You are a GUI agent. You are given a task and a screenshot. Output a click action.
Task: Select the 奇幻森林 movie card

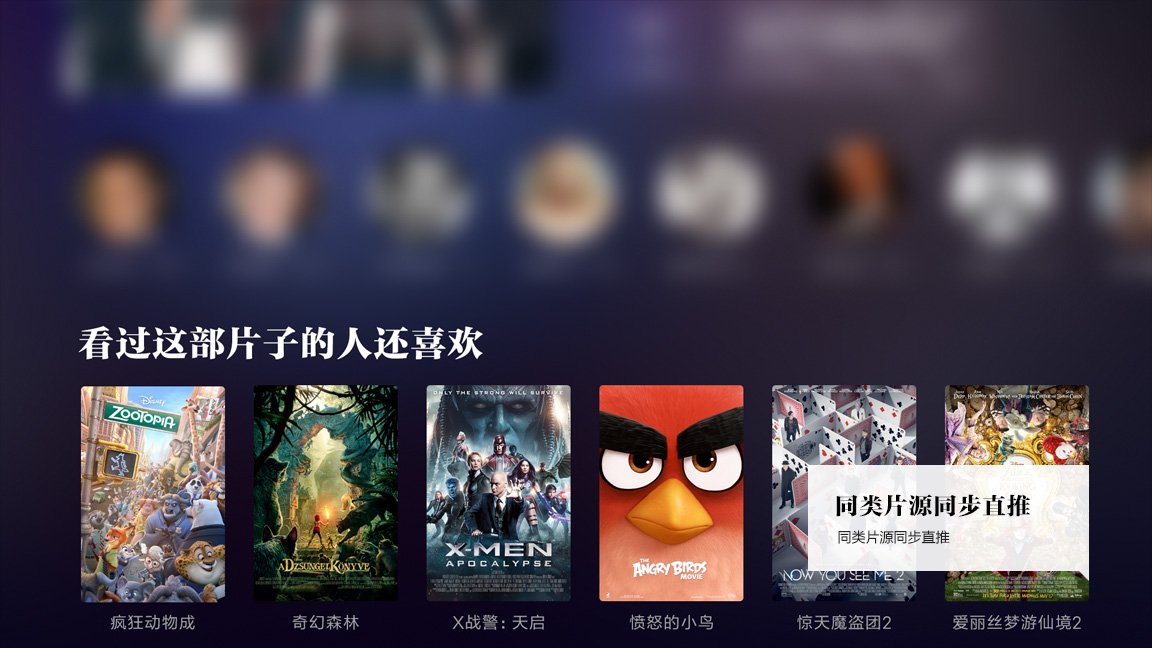(325, 493)
